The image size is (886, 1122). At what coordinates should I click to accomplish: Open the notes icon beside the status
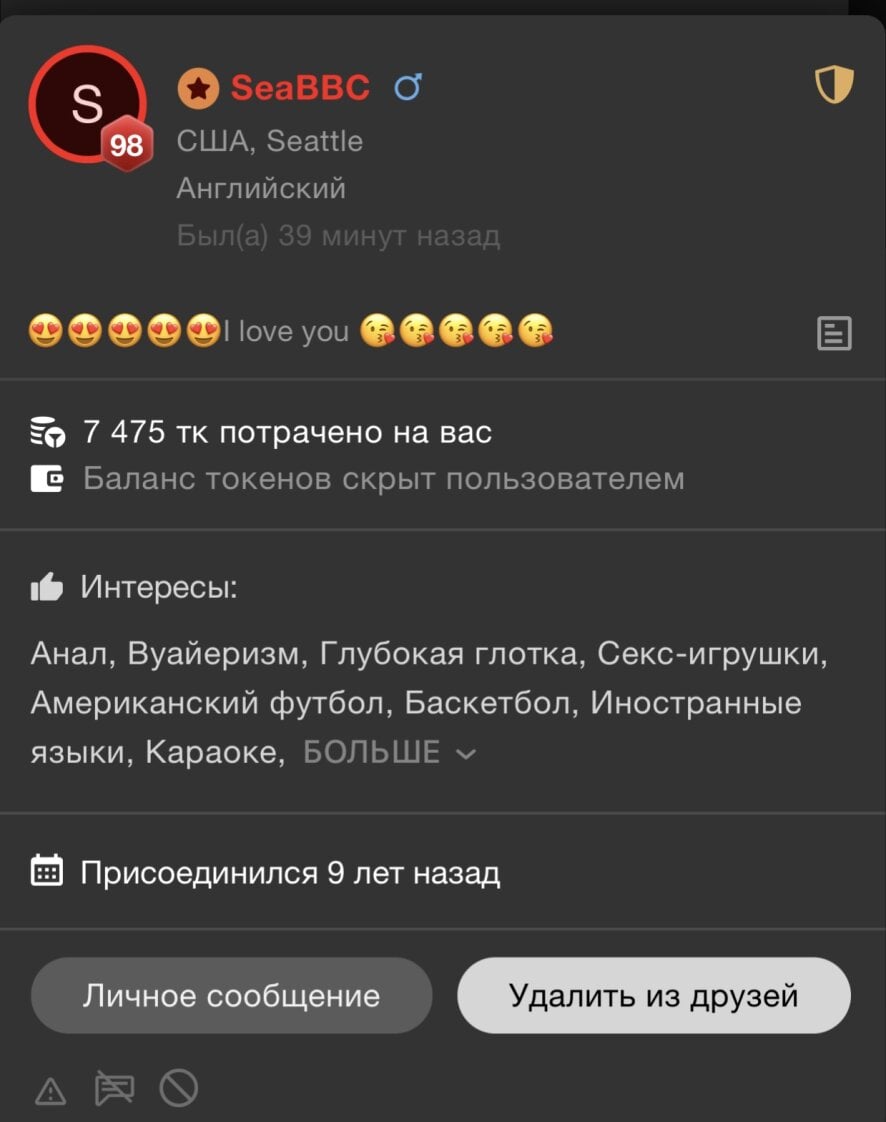(x=834, y=333)
